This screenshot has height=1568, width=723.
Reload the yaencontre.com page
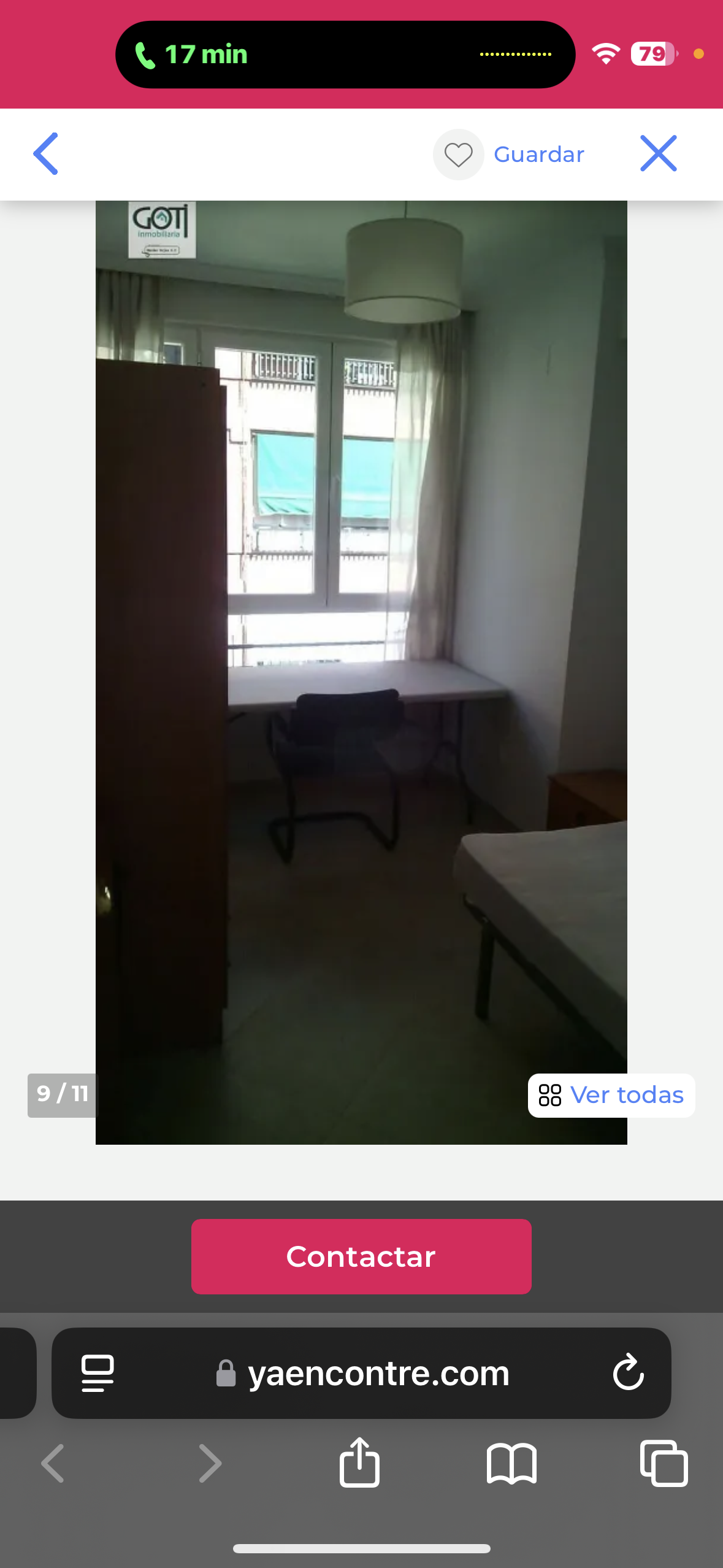[x=628, y=1373]
